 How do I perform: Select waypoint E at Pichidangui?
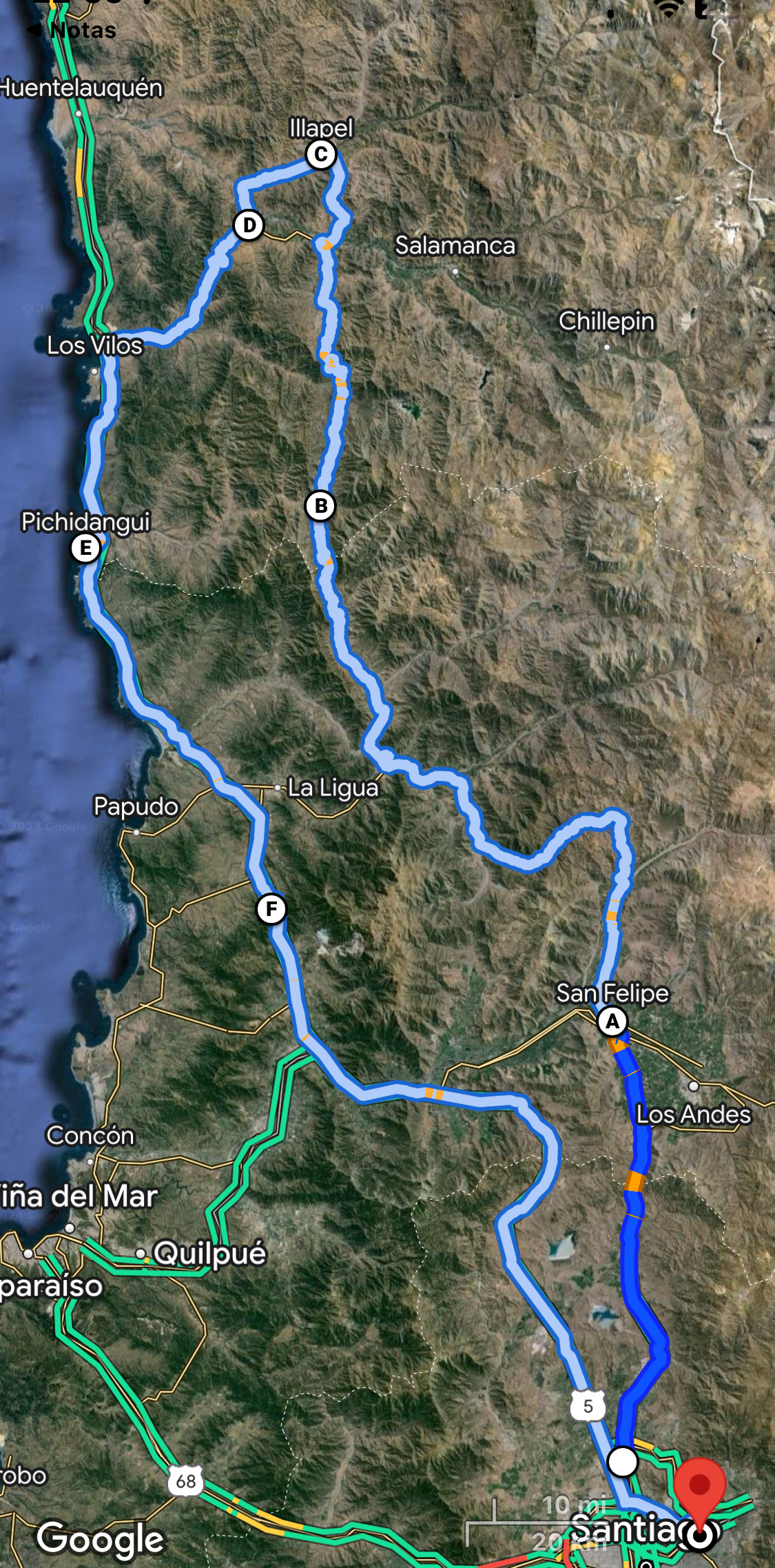click(x=85, y=549)
